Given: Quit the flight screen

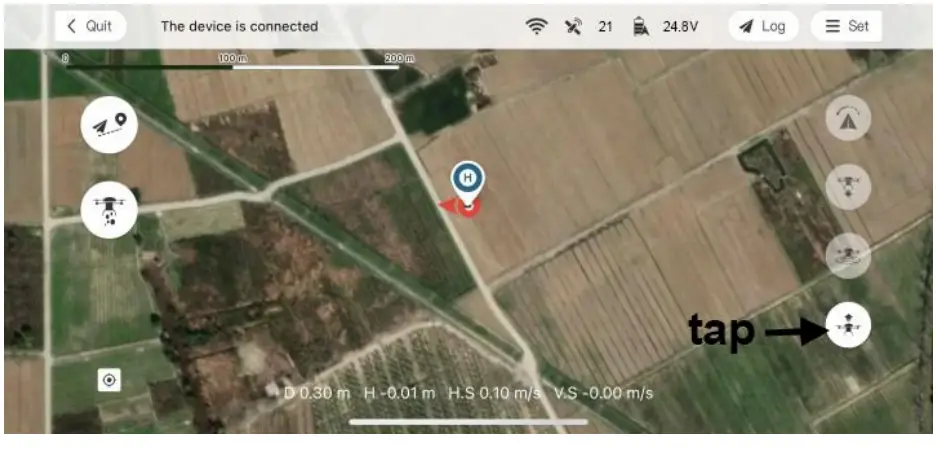Looking at the screenshot, I should pos(90,26).
